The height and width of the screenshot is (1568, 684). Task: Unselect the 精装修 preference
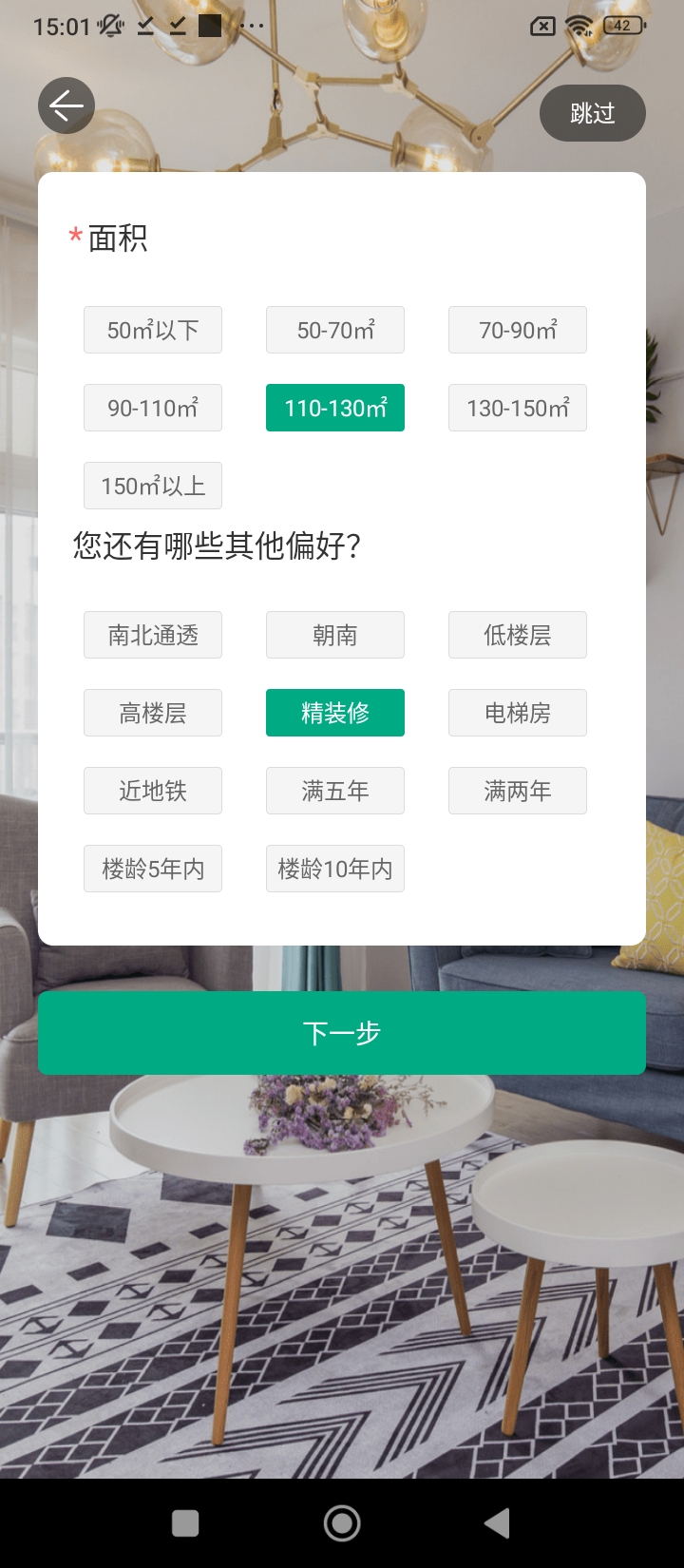[x=335, y=713]
